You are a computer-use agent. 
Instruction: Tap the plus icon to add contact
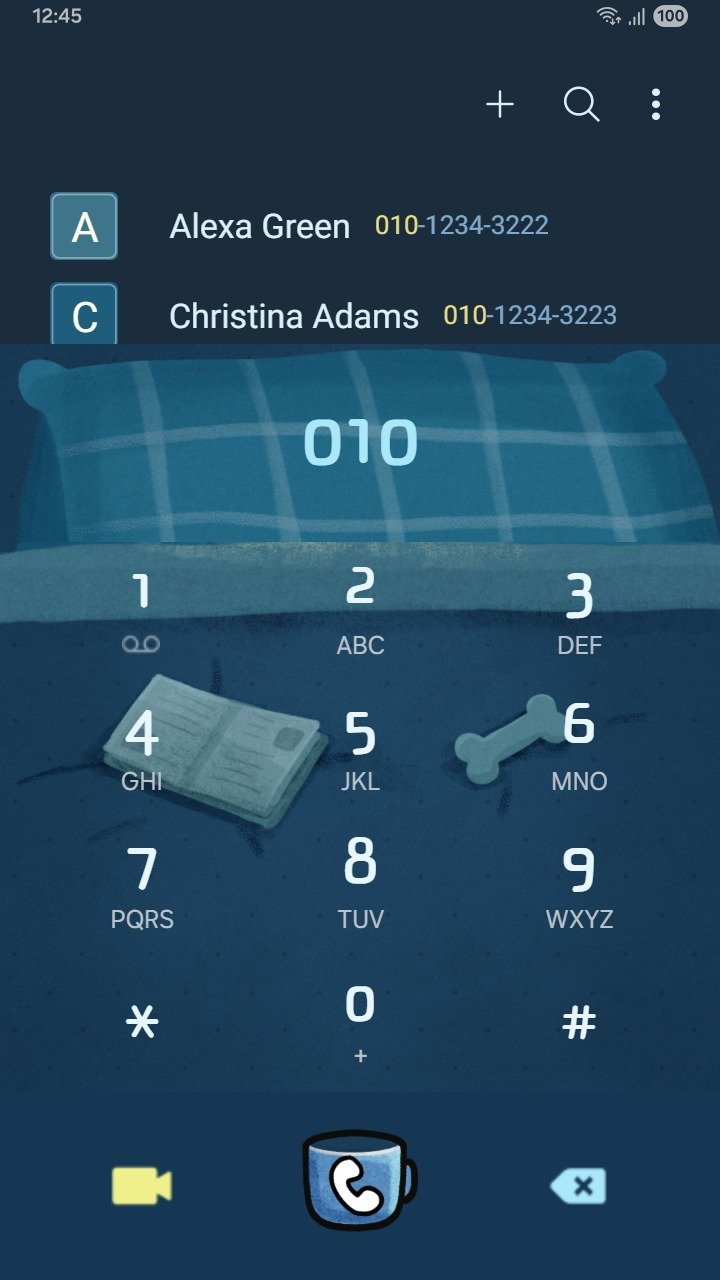[x=500, y=104]
